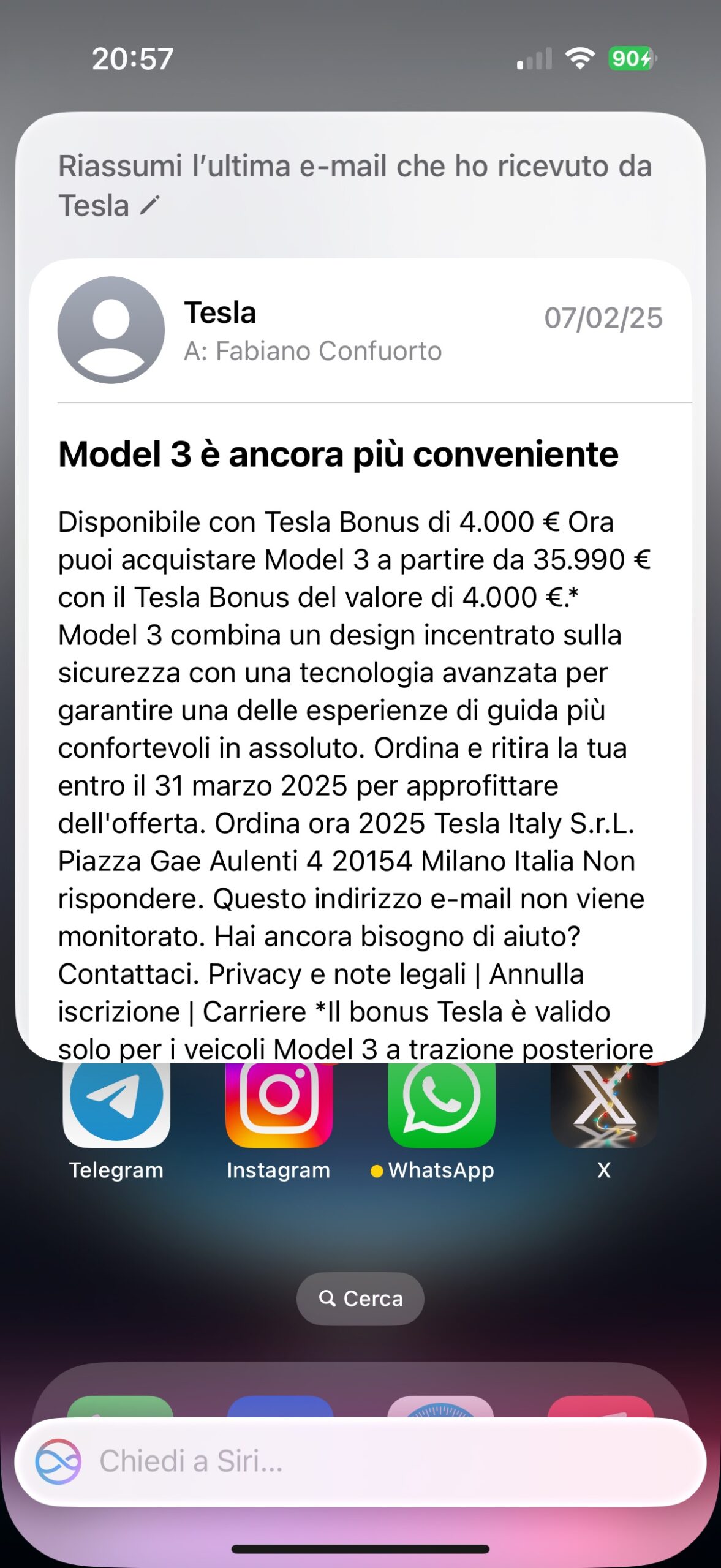721x1568 pixels.
Task: Open the Tesla email summary card
Action: (x=360, y=612)
